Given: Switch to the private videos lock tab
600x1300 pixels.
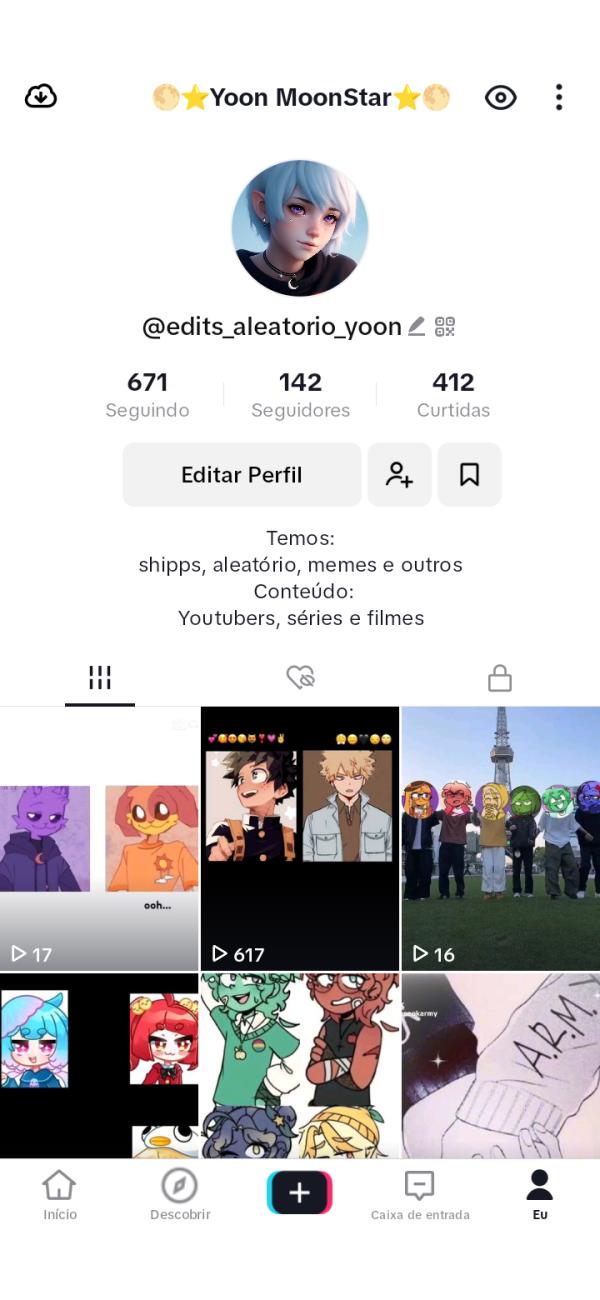Looking at the screenshot, I should tap(500, 680).
